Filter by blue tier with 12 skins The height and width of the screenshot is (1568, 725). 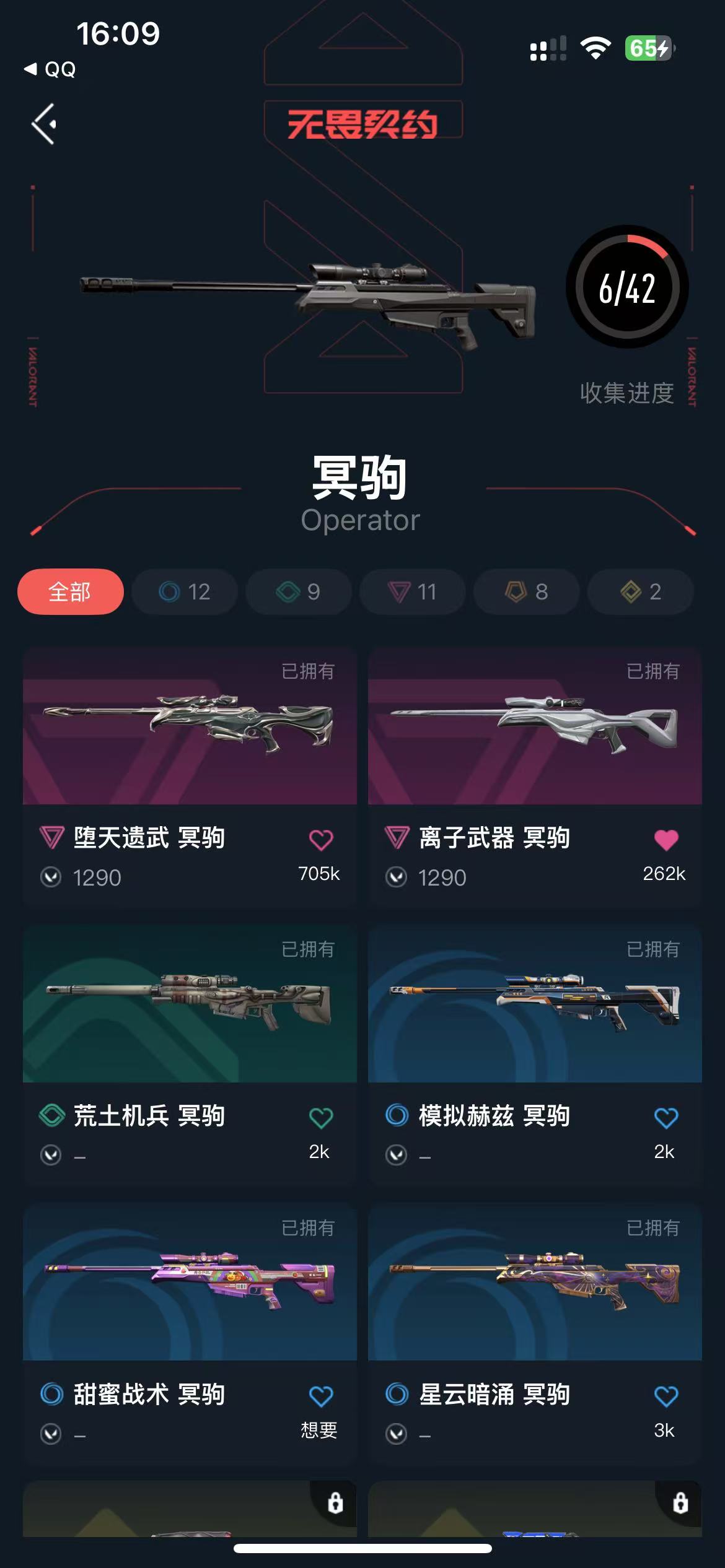pos(185,591)
